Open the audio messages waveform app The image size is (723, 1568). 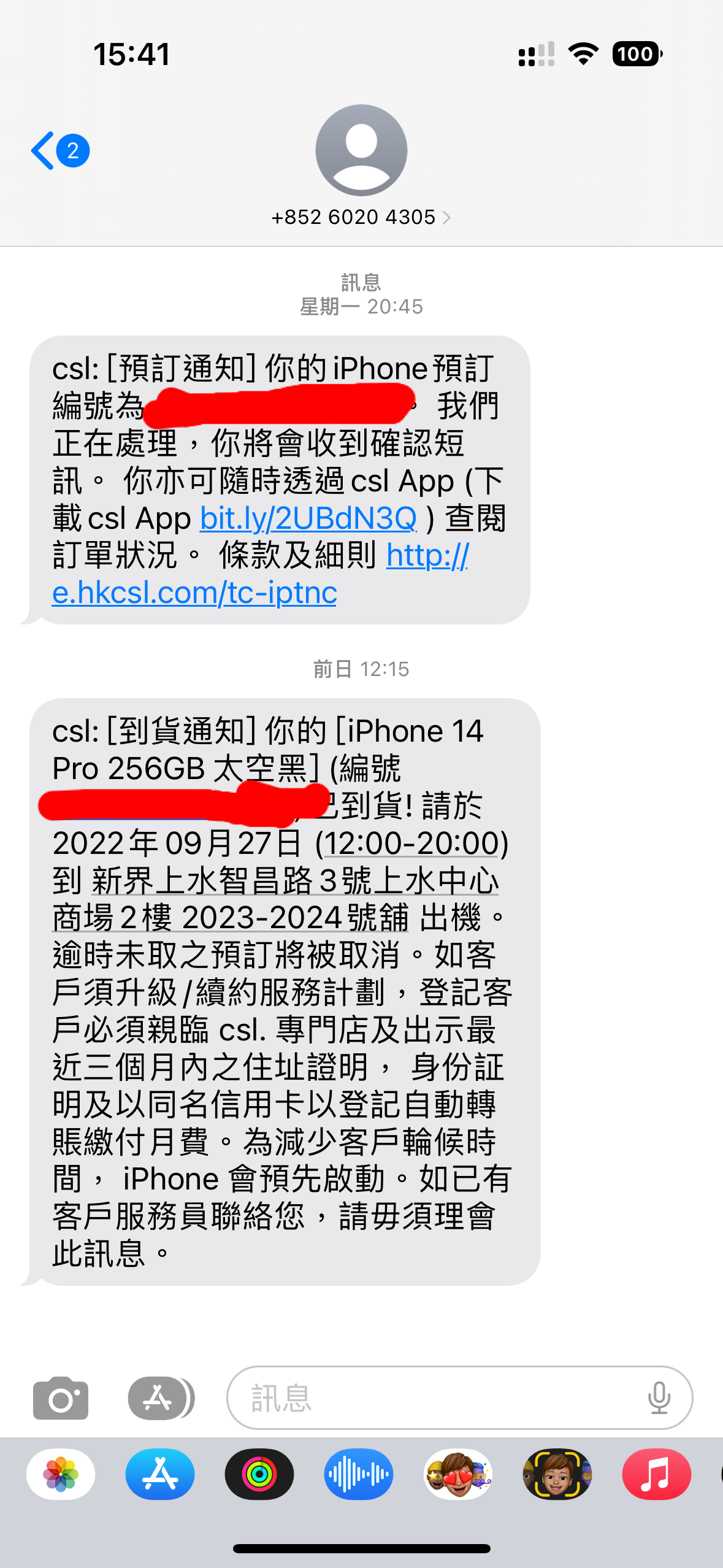tap(359, 1474)
